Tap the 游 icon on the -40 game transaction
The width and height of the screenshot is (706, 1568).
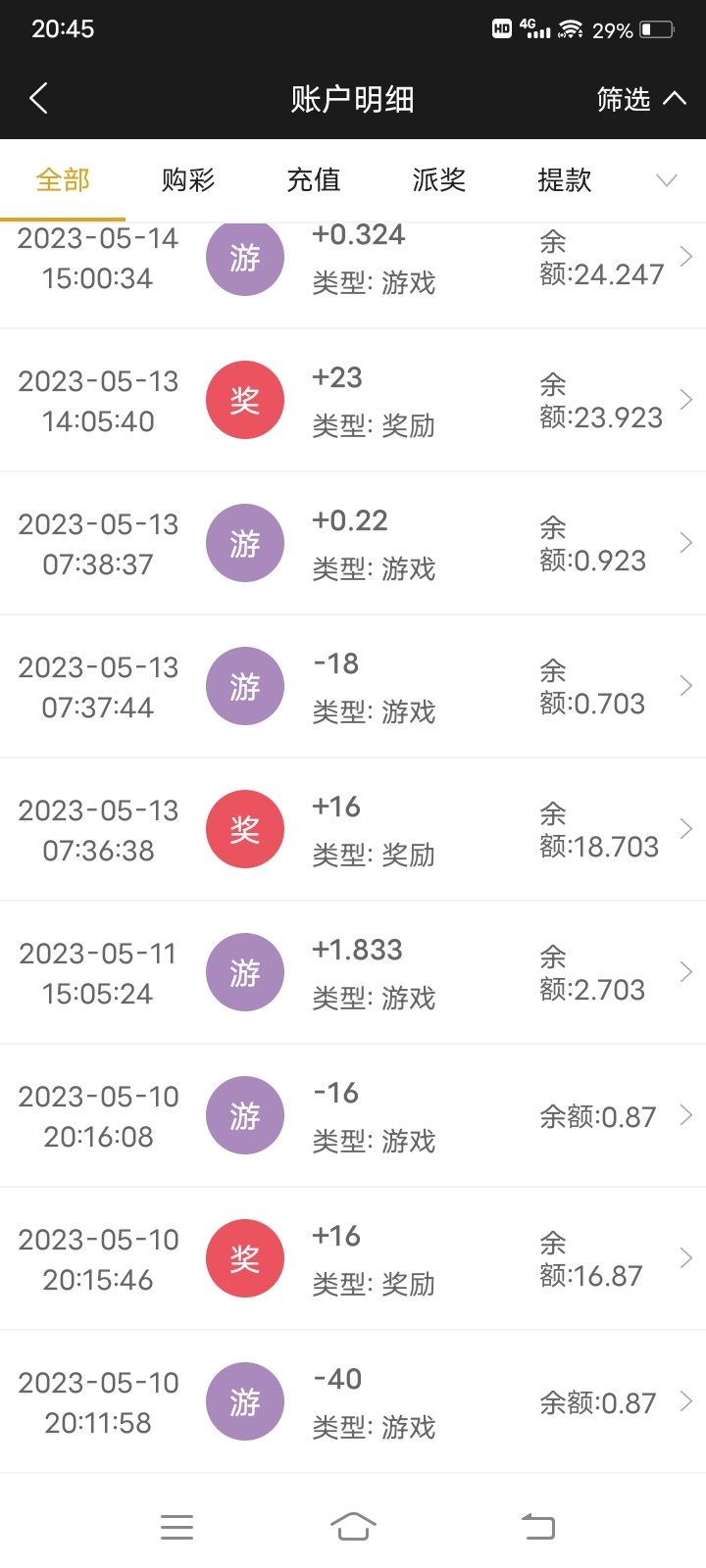click(244, 1400)
